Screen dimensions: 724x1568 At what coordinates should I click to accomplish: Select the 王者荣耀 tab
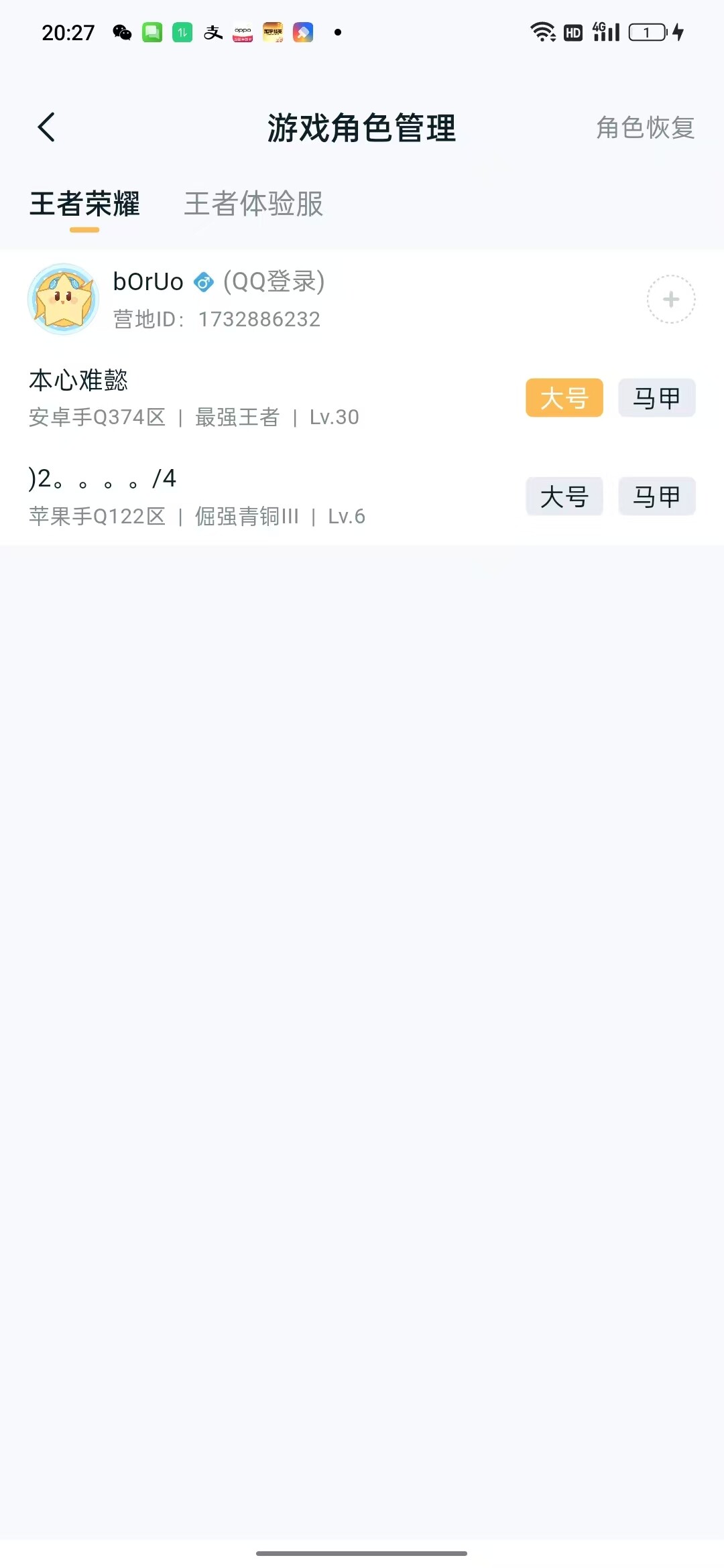(86, 206)
